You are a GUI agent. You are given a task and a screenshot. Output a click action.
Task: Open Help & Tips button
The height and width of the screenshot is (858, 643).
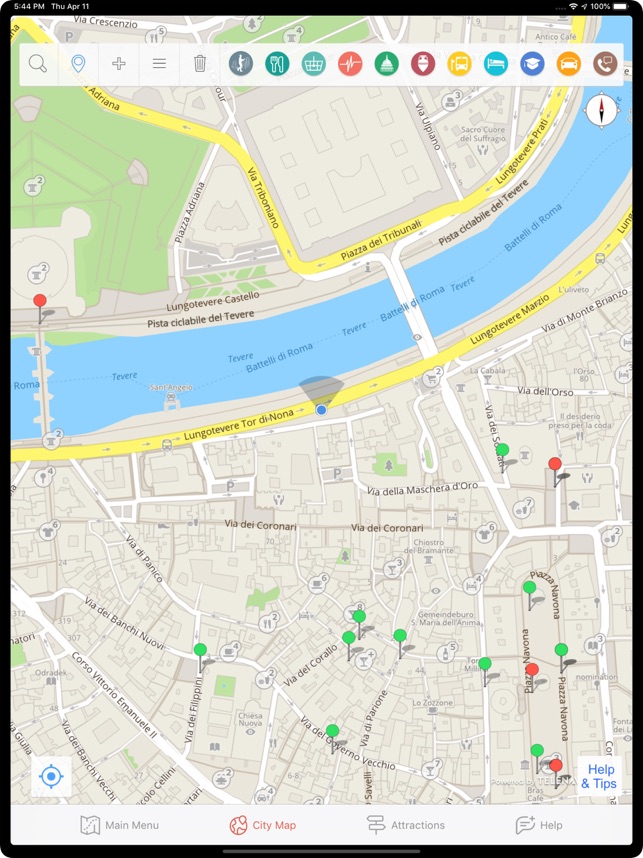point(599,776)
